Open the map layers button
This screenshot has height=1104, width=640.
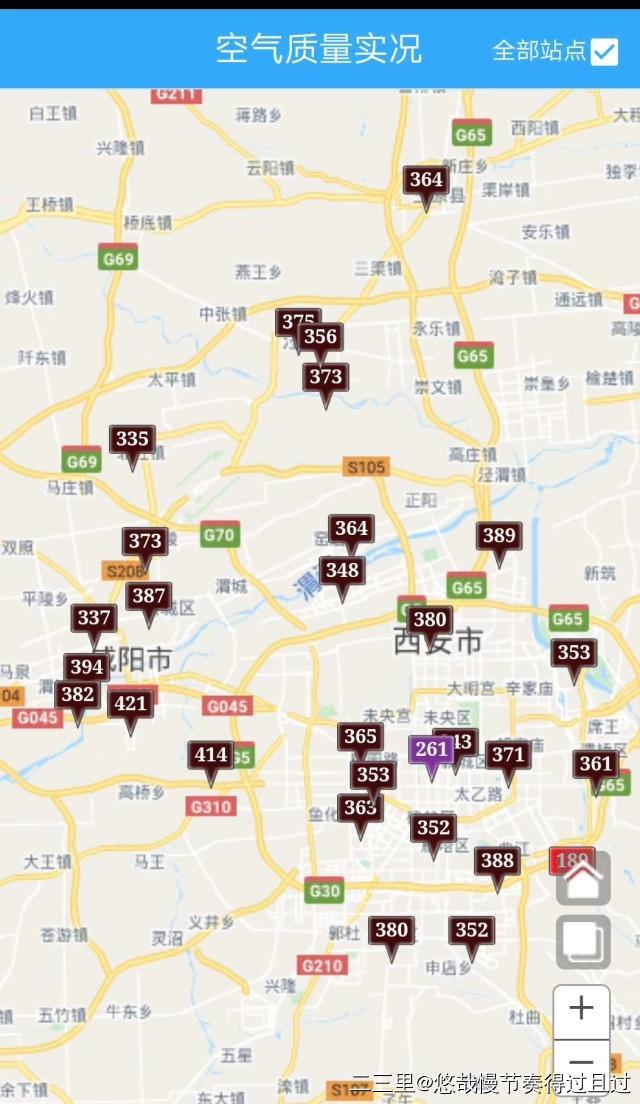(x=583, y=942)
